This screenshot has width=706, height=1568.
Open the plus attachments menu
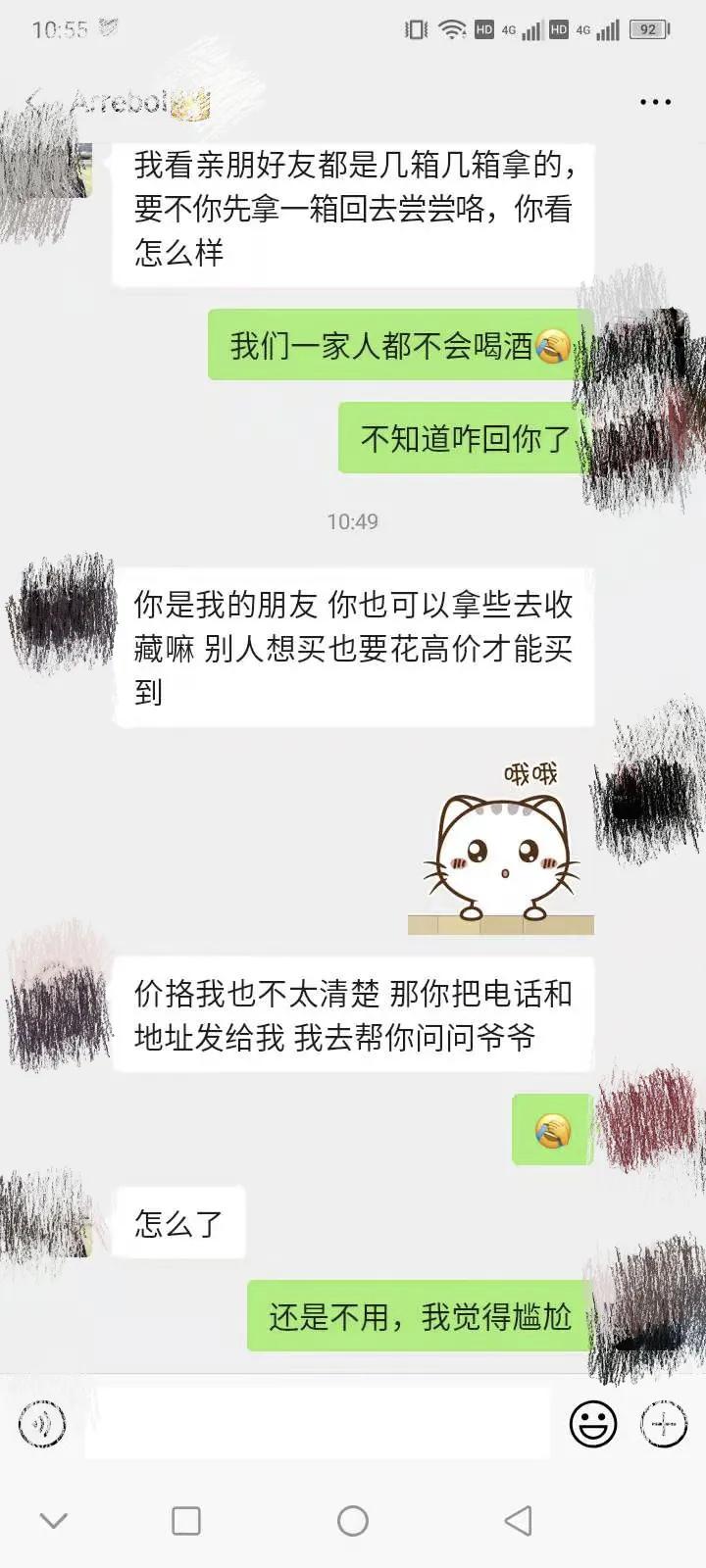(x=664, y=1423)
